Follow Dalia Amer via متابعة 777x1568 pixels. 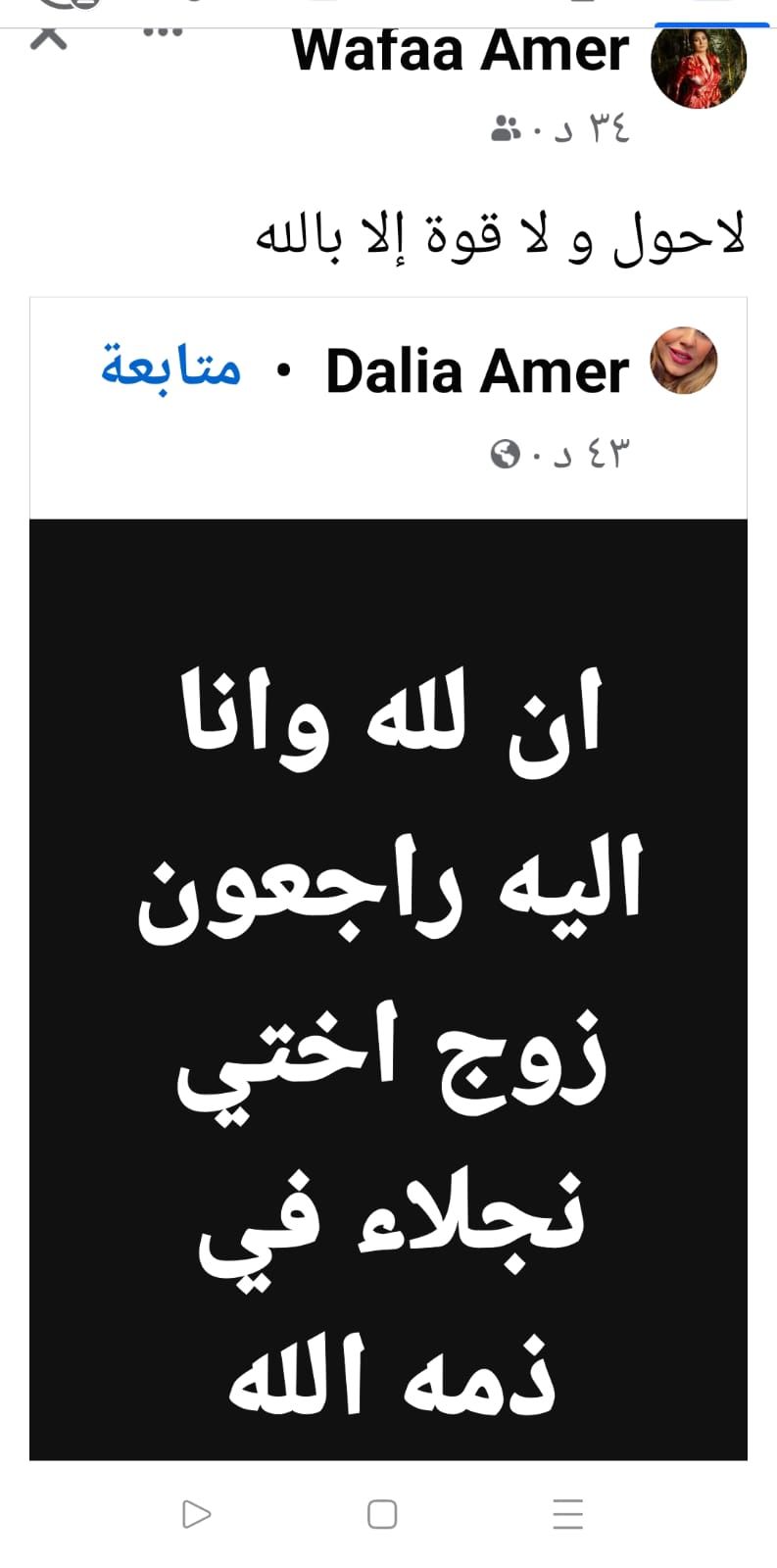click(170, 367)
